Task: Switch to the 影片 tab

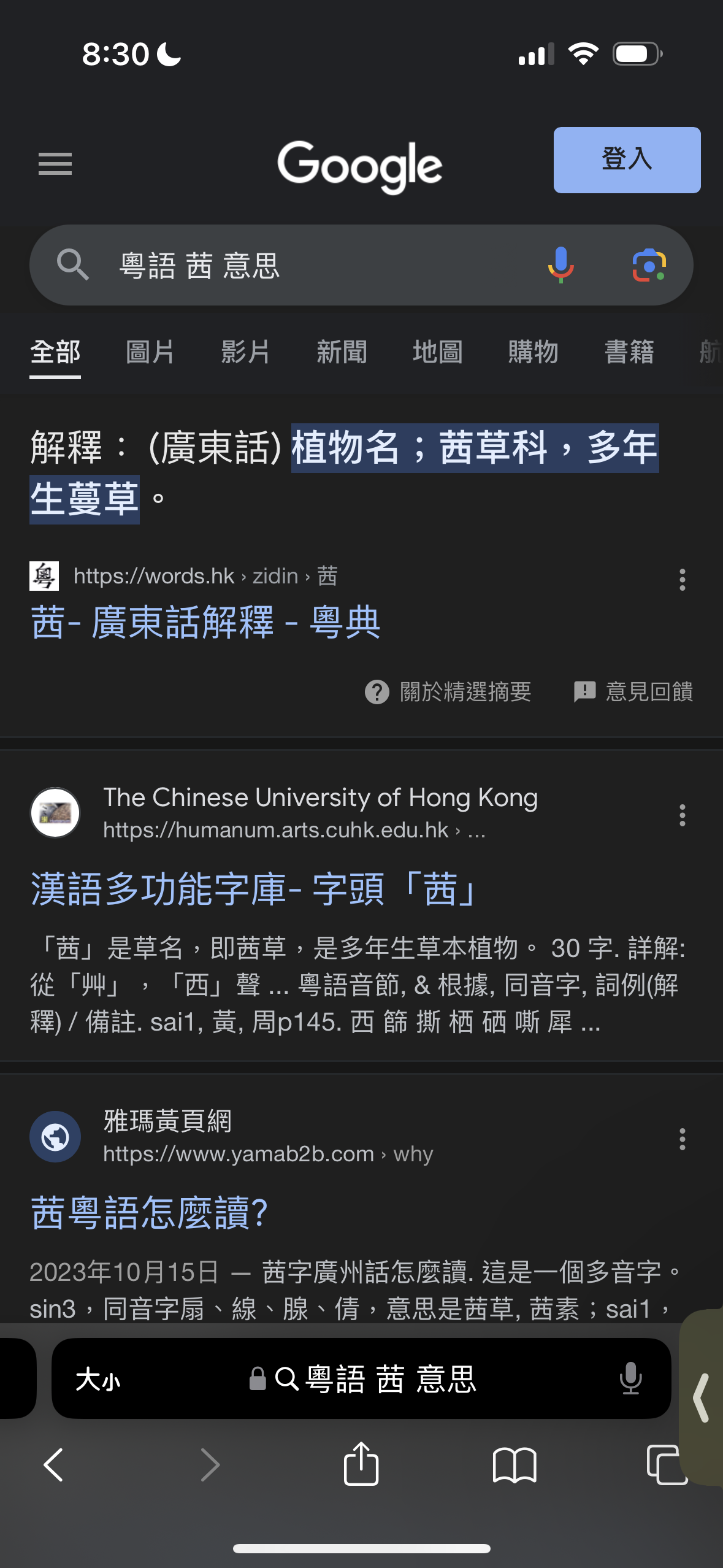Action: (246, 352)
